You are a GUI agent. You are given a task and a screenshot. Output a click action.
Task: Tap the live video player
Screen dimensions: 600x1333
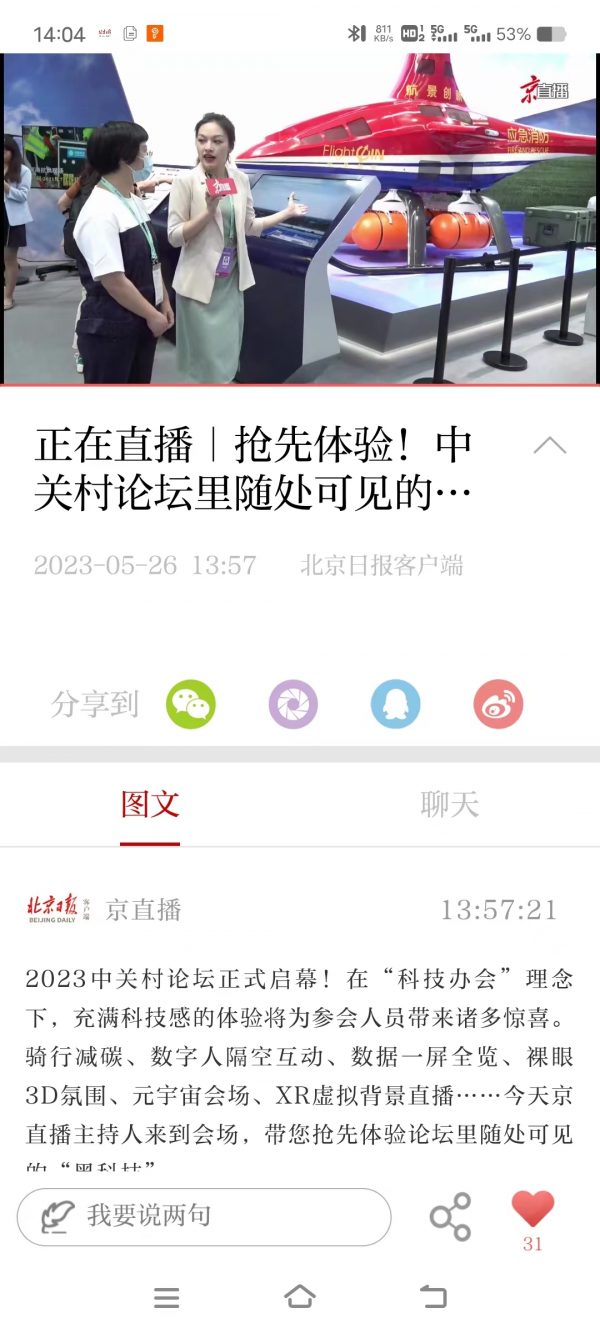tap(300, 218)
